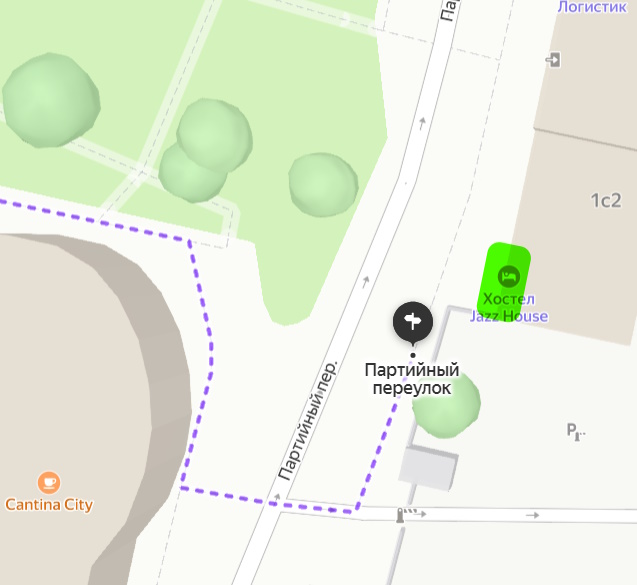637x585 pixels.
Task: Select the parking icon on the map
Action: tap(574, 431)
